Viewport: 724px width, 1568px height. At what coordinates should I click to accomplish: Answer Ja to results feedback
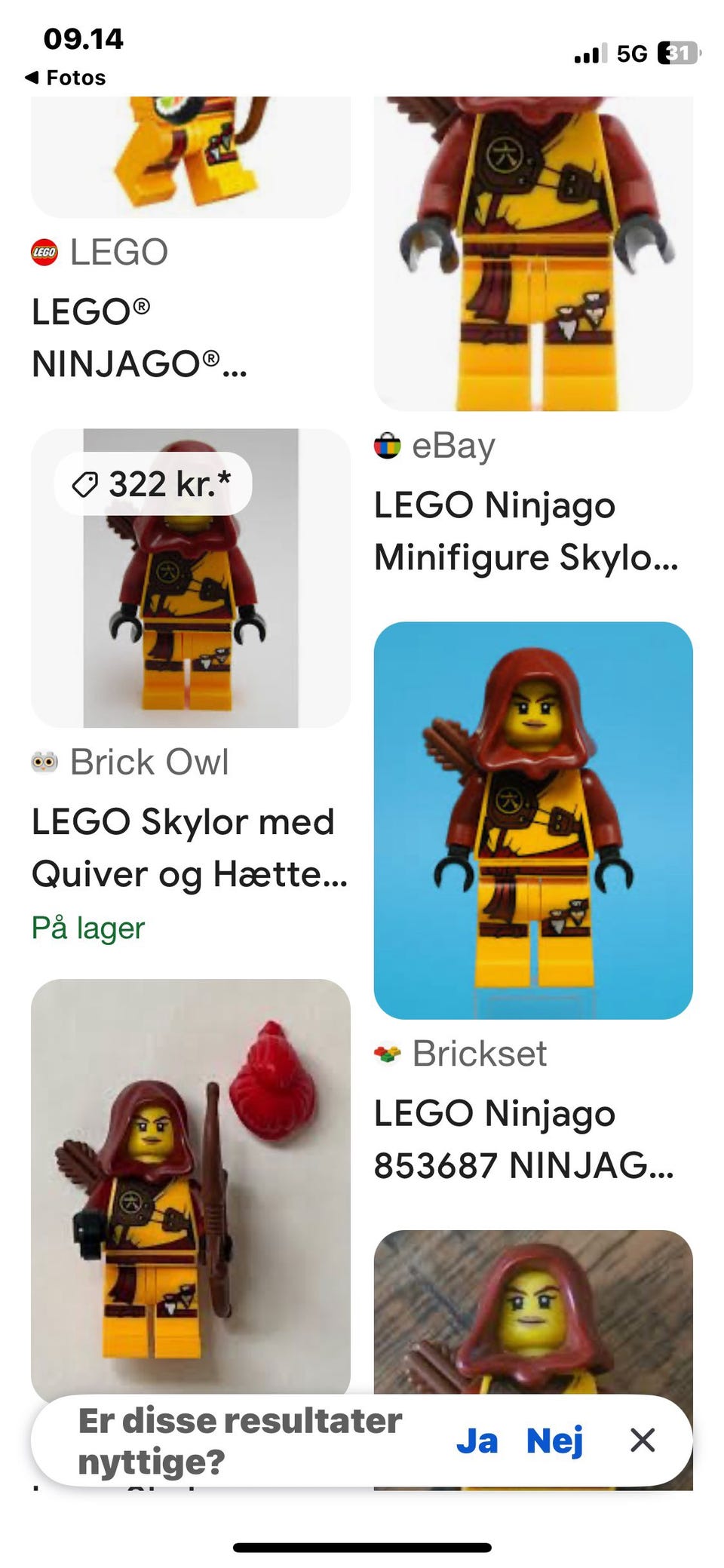point(477,1441)
